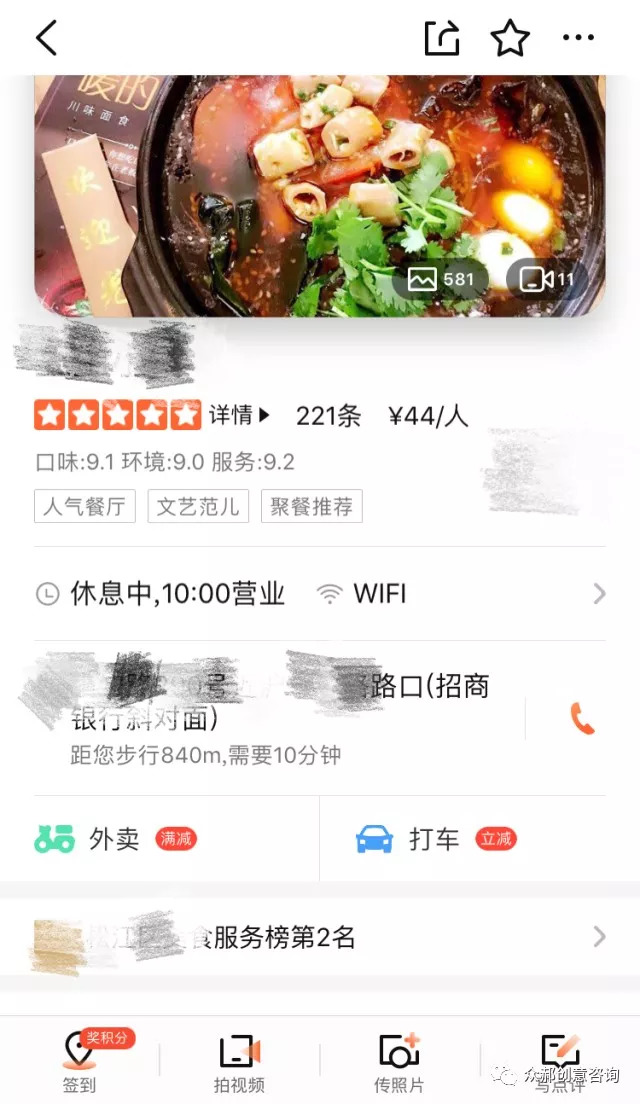The height and width of the screenshot is (1104, 640).
Task: Upload a photo via 传照片
Action: (x=399, y=1062)
